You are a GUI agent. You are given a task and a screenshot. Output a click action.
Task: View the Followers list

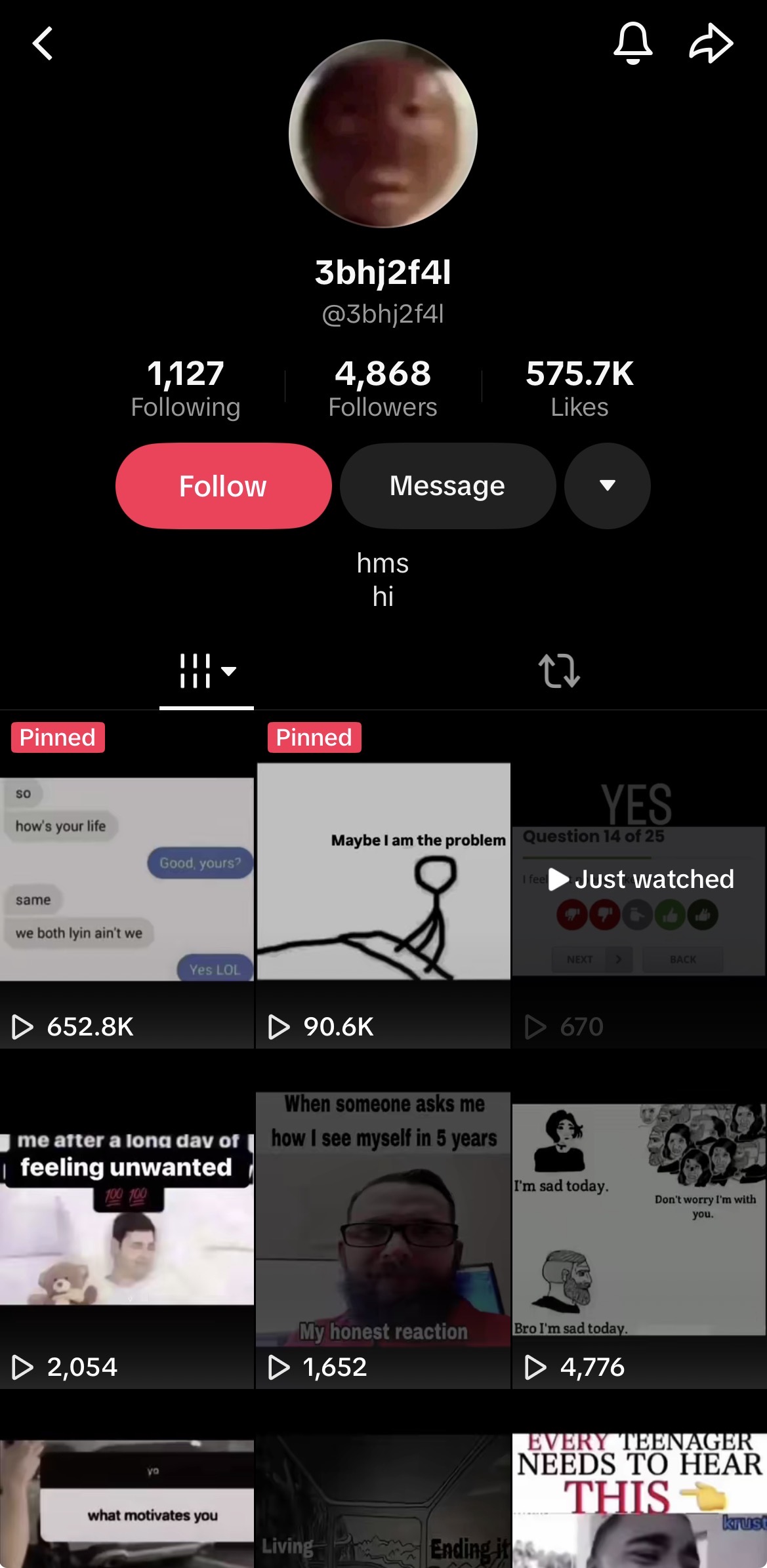(383, 388)
